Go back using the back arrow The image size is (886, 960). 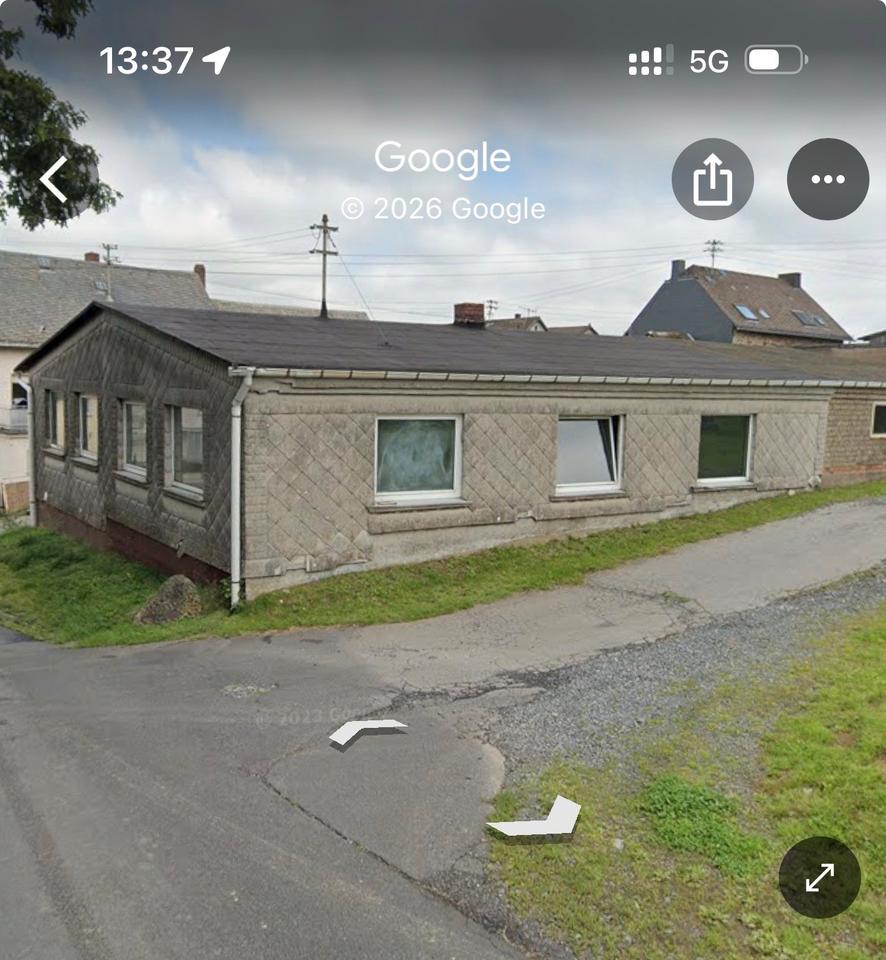[x=54, y=180]
